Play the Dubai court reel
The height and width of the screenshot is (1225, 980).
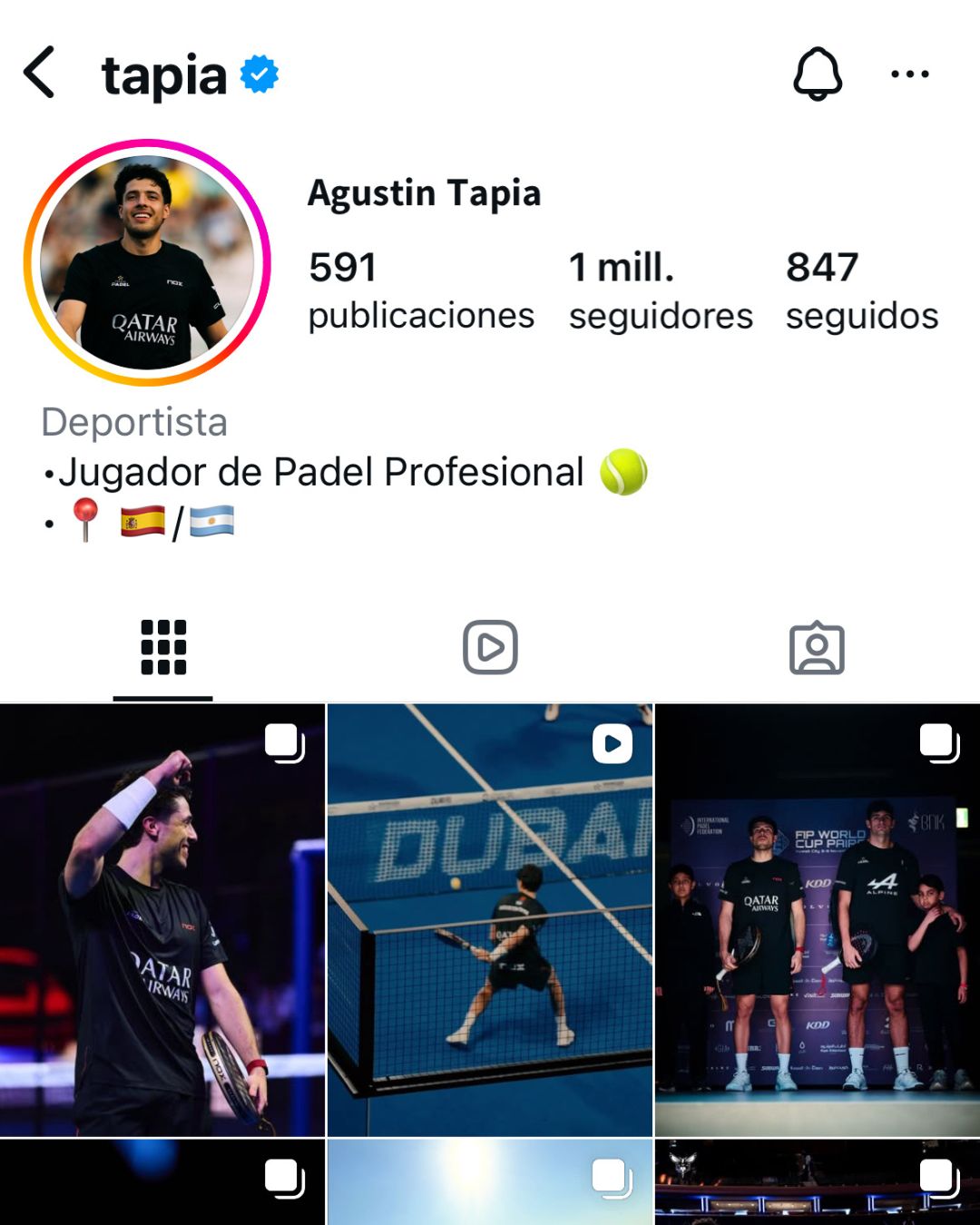tap(490, 920)
